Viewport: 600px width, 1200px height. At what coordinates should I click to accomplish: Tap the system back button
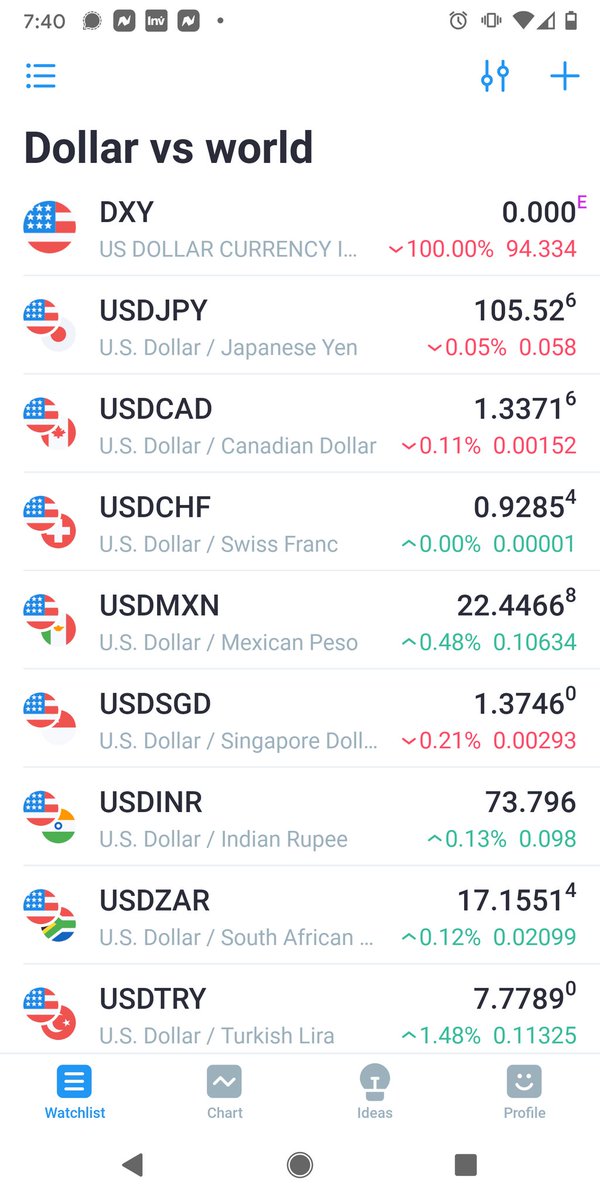pyautogui.click(x=132, y=1164)
